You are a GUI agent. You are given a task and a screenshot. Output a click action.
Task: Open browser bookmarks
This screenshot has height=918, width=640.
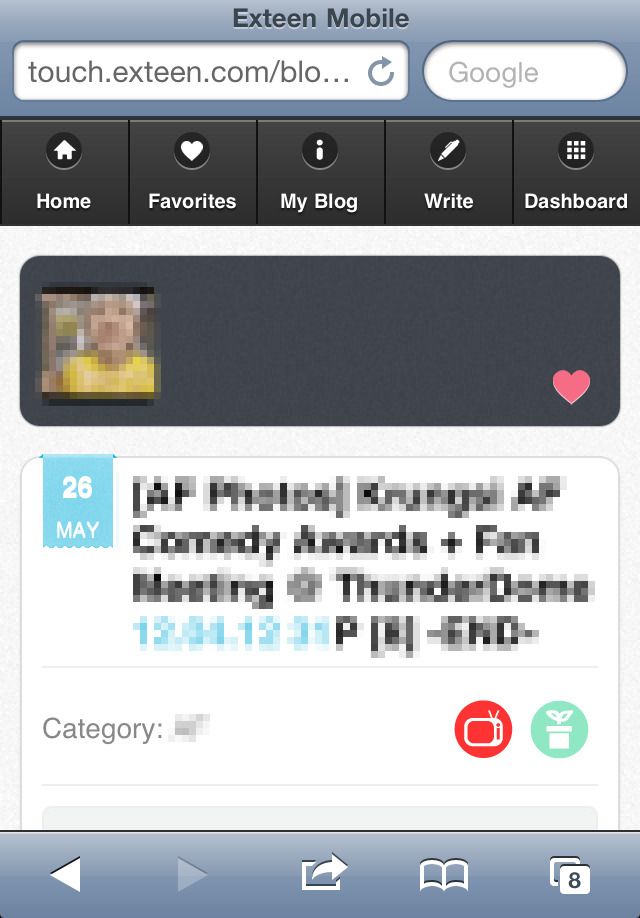(443, 875)
